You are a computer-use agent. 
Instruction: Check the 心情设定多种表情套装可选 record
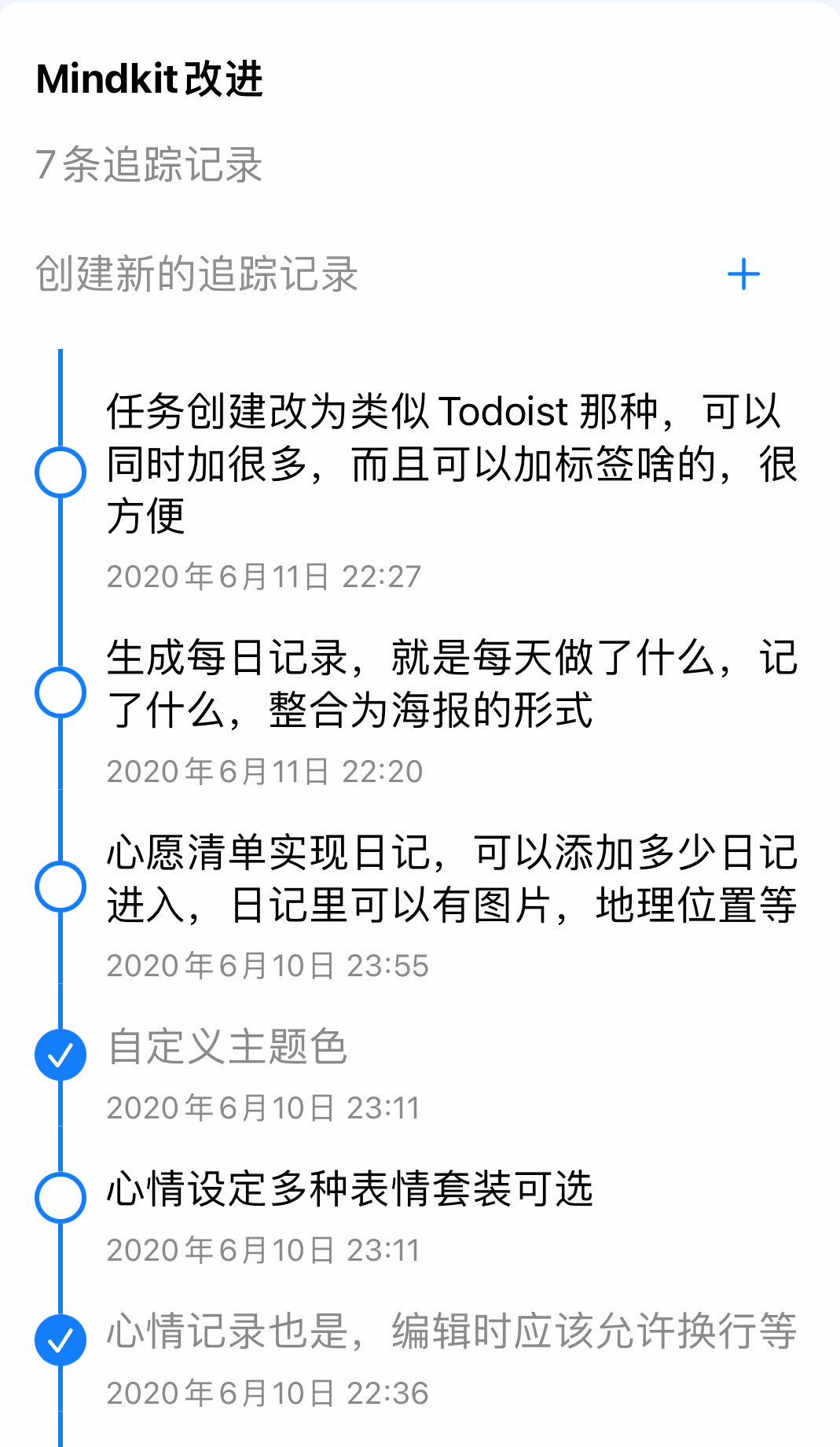(x=61, y=1197)
